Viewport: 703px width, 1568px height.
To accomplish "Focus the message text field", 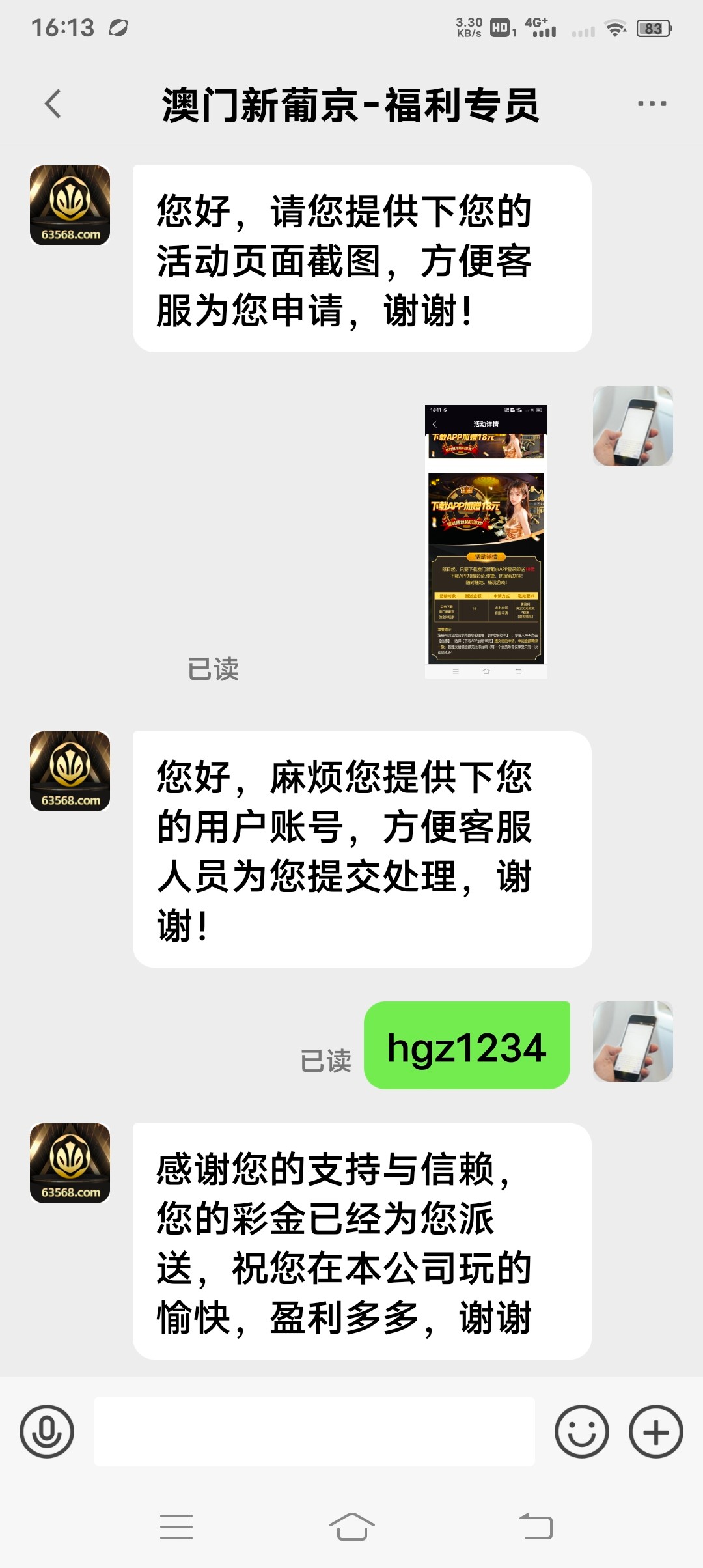I will click(314, 1431).
